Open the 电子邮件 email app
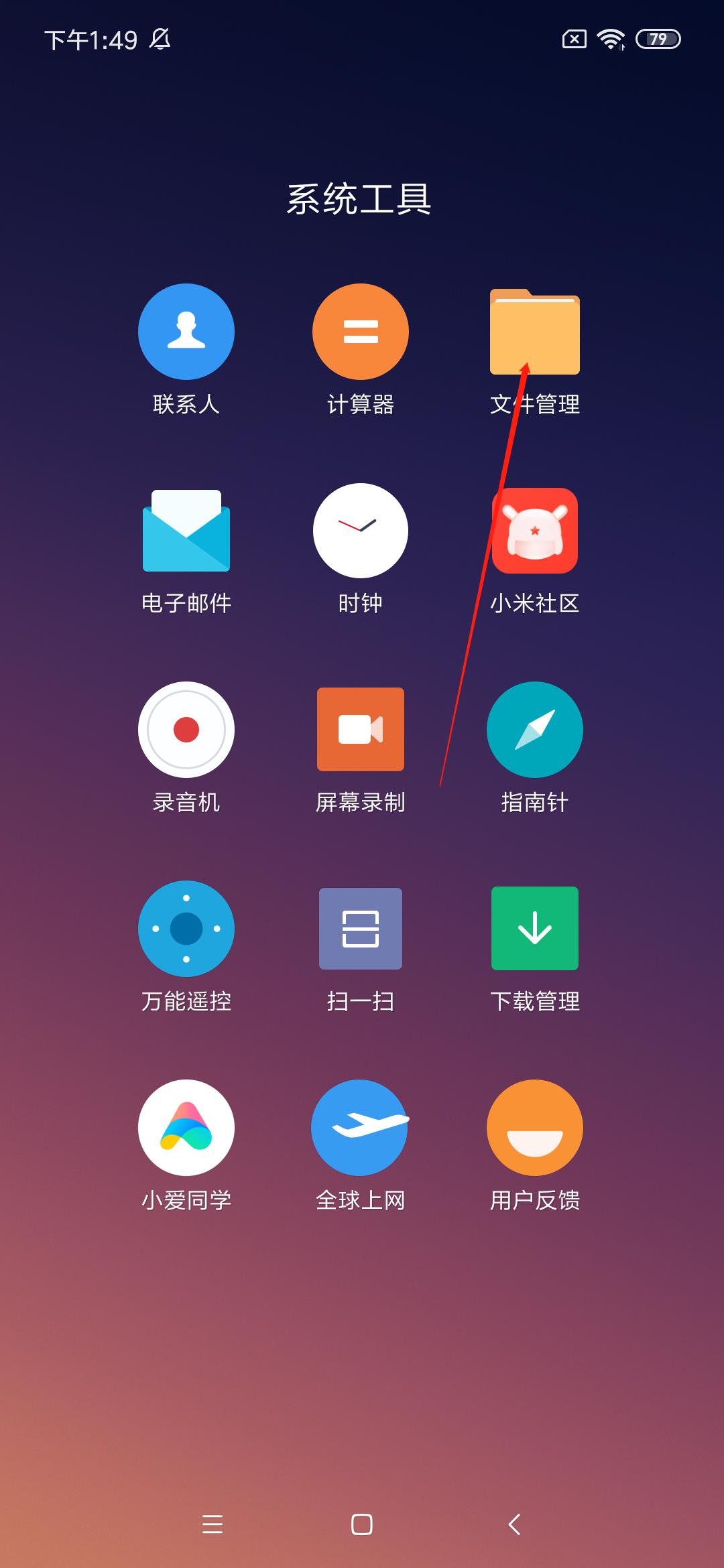The width and height of the screenshot is (724, 1568). coord(186,531)
